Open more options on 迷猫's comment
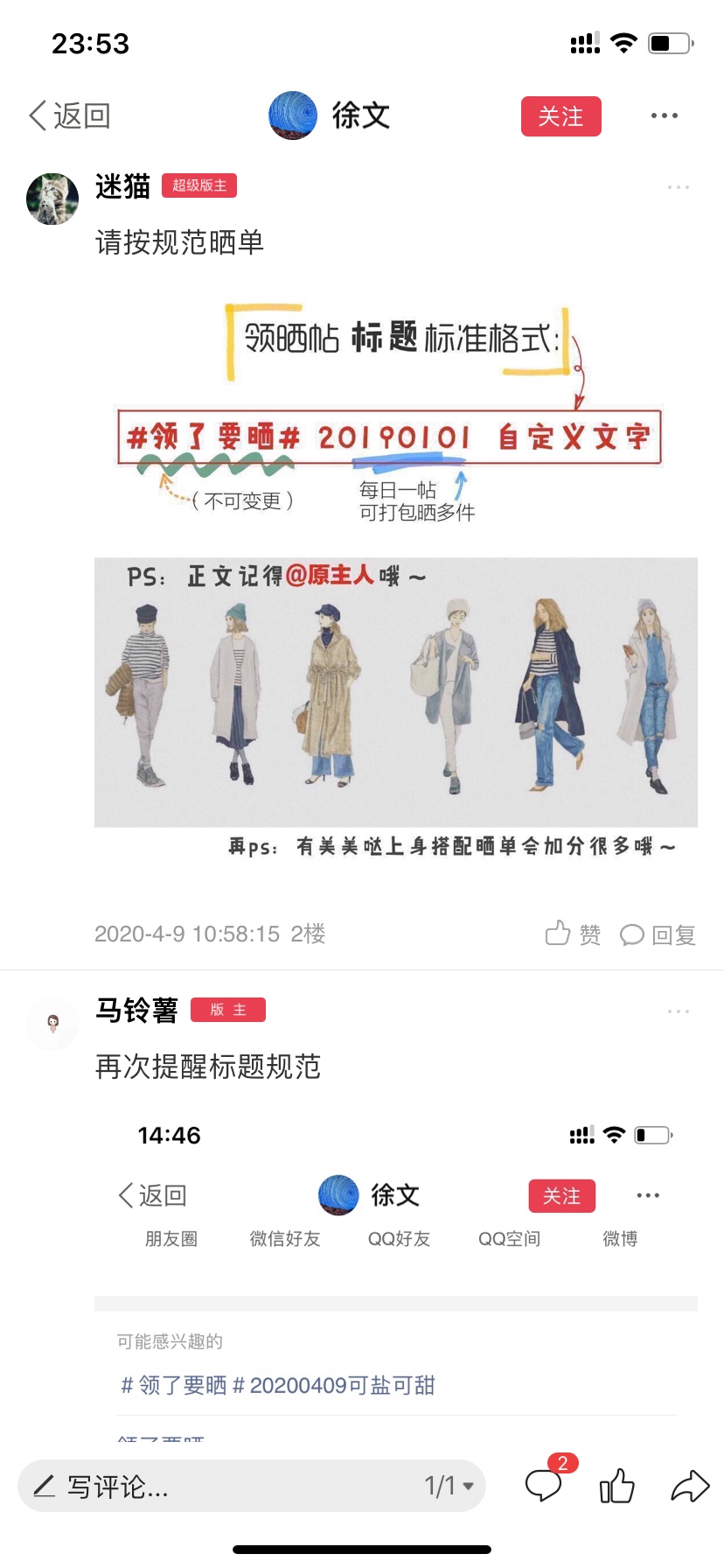Screen dimensions: 724x1568 click(679, 187)
